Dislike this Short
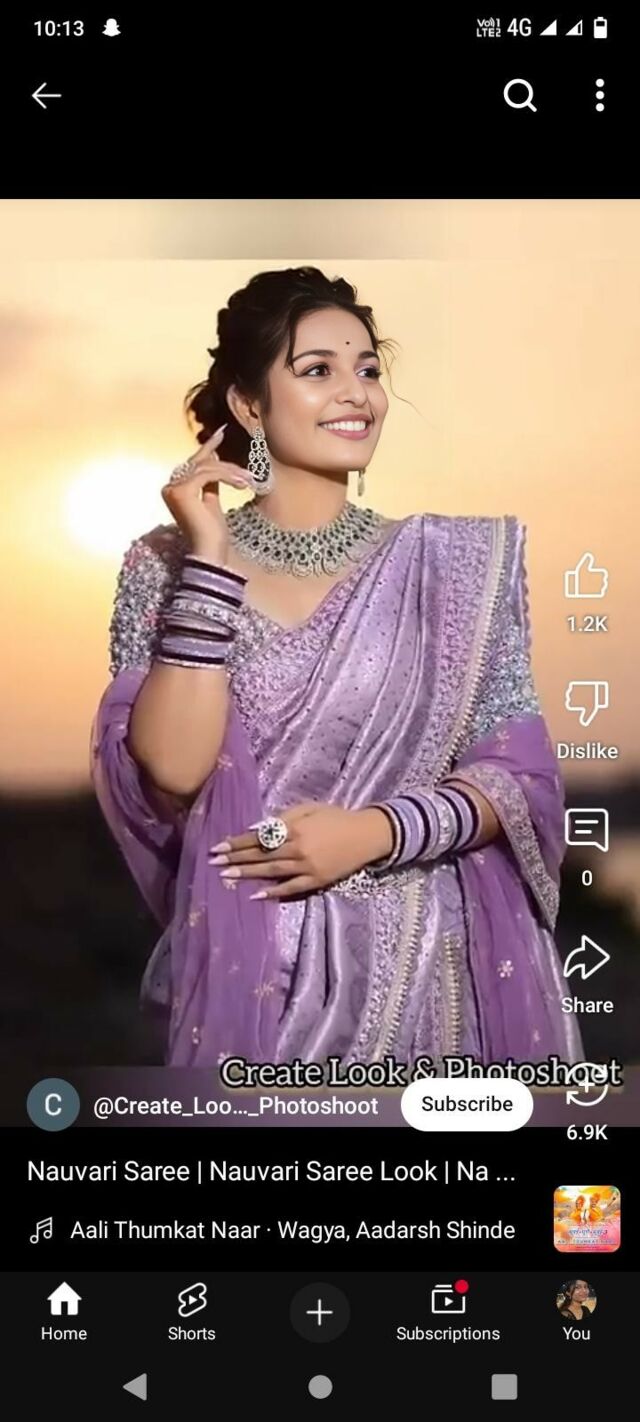This screenshot has width=640, height=1422. coord(586,705)
